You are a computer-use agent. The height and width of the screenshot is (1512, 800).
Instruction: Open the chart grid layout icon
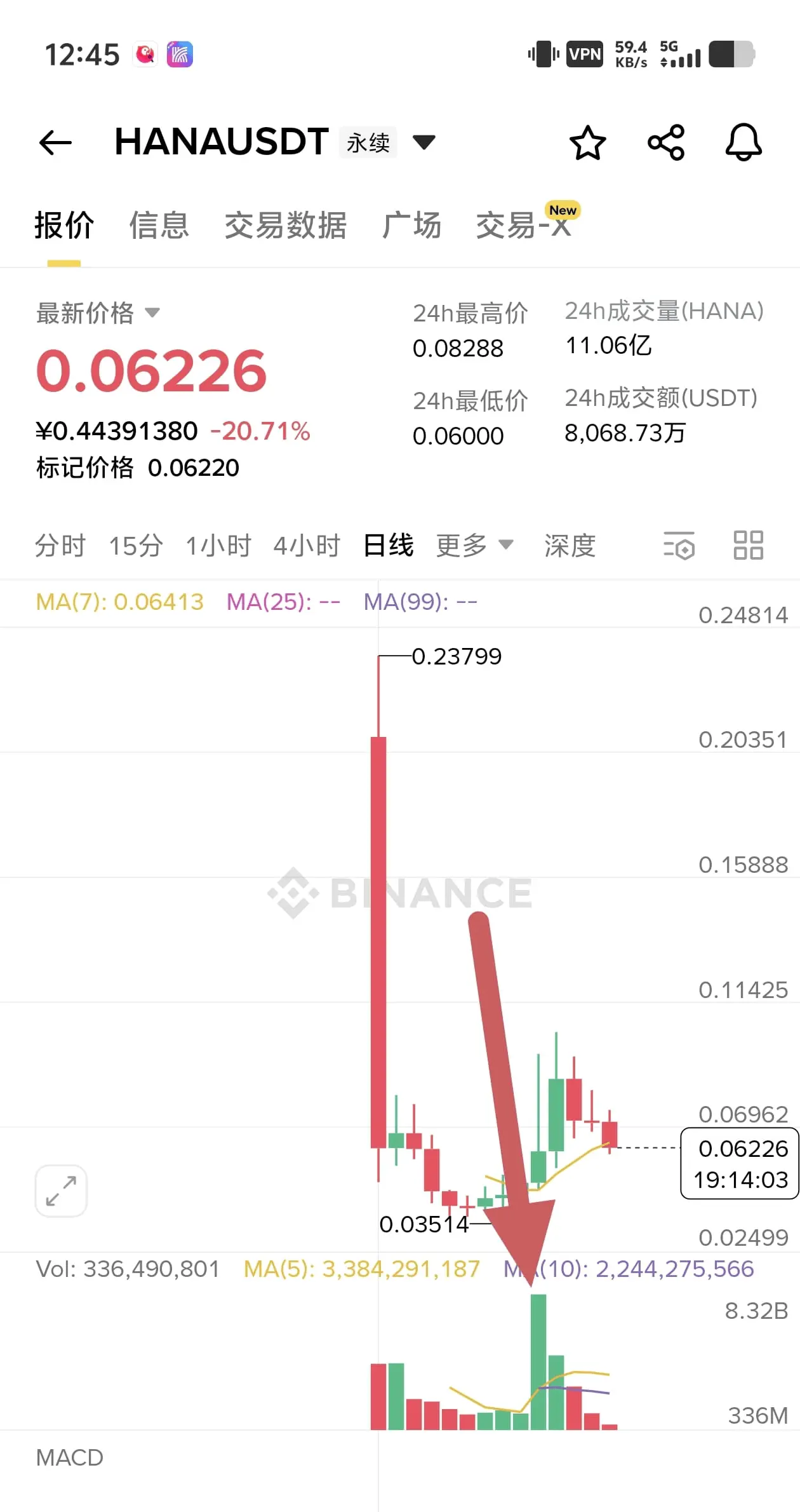coord(749,545)
